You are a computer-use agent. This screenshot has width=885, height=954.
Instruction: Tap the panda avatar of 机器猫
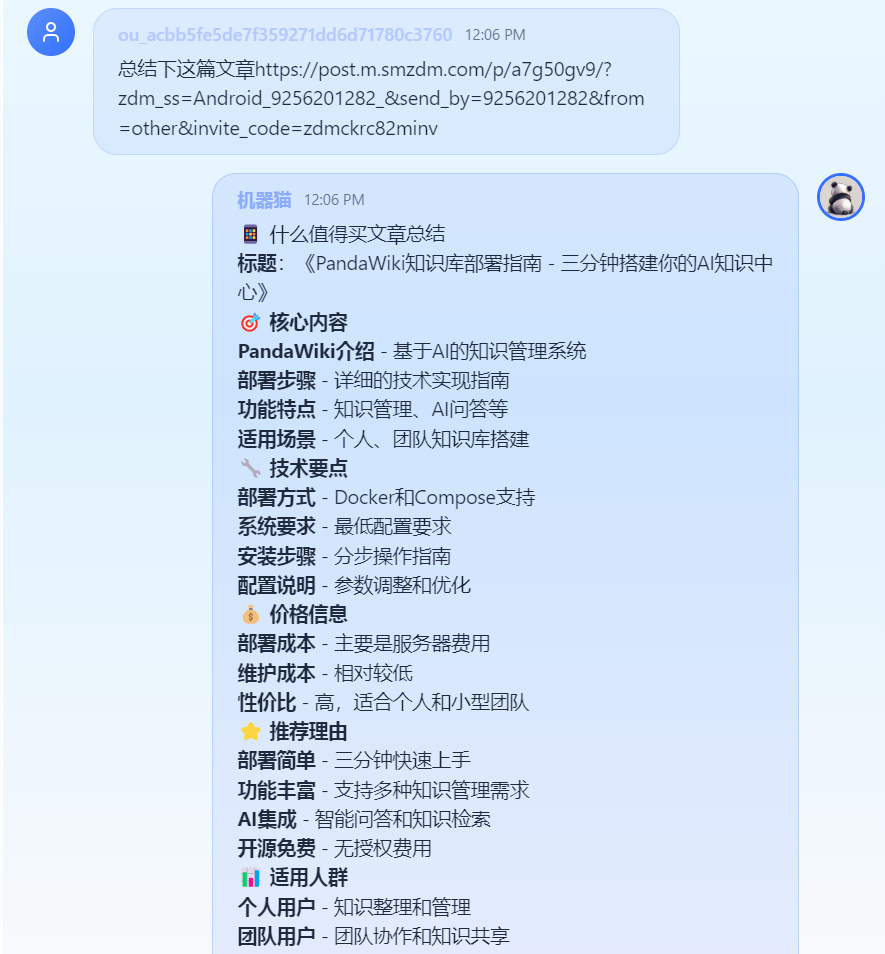840,197
